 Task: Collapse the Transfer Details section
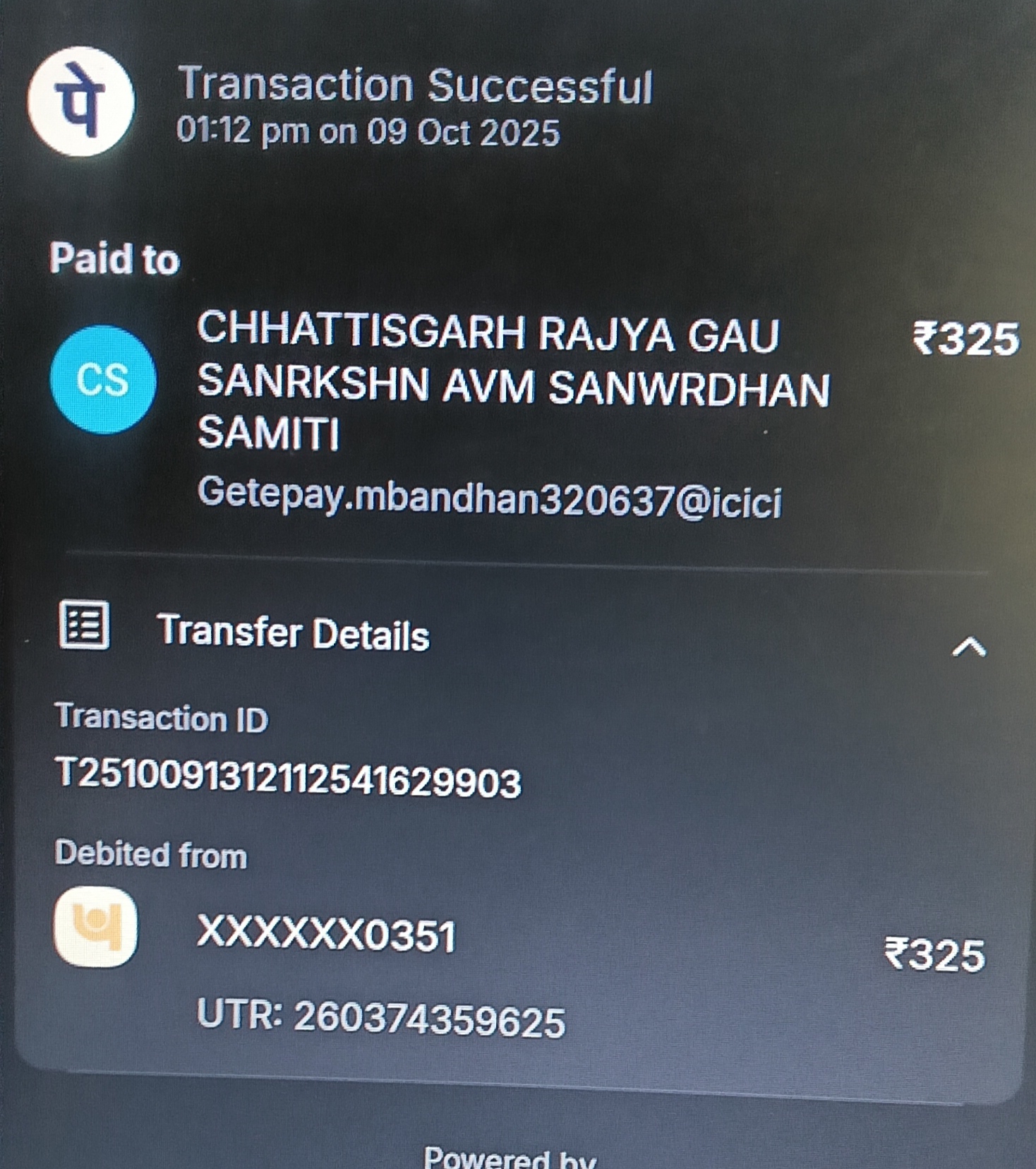click(969, 646)
